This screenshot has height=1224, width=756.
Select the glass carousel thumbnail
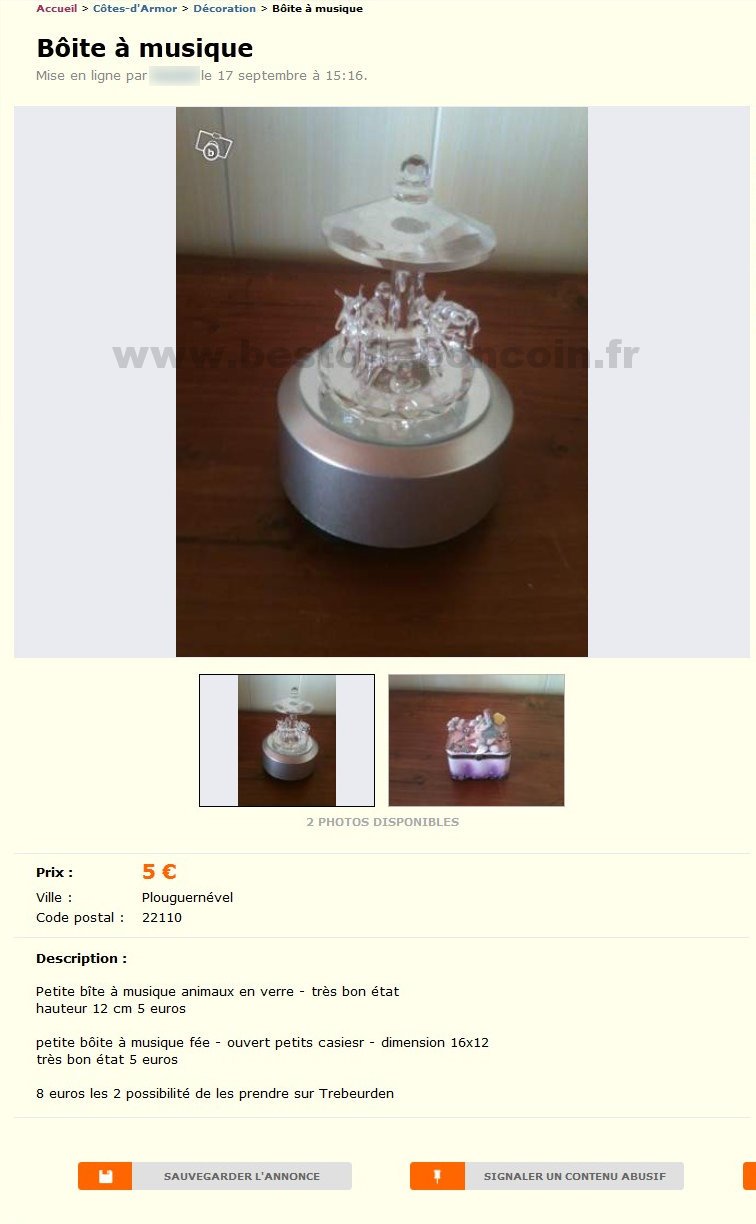coord(287,740)
